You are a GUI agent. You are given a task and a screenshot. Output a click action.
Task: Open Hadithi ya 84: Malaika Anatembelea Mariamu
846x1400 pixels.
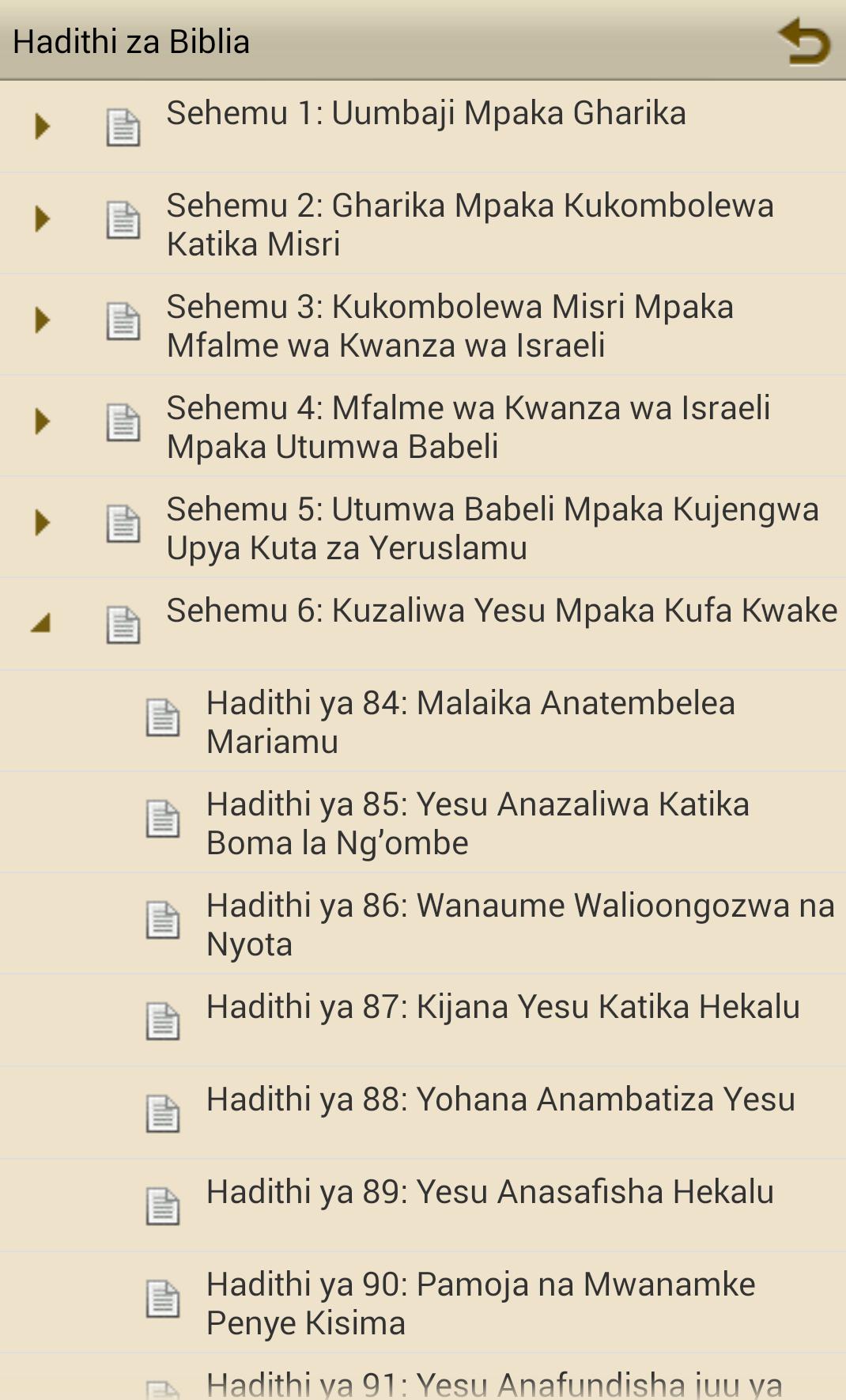pos(470,721)
